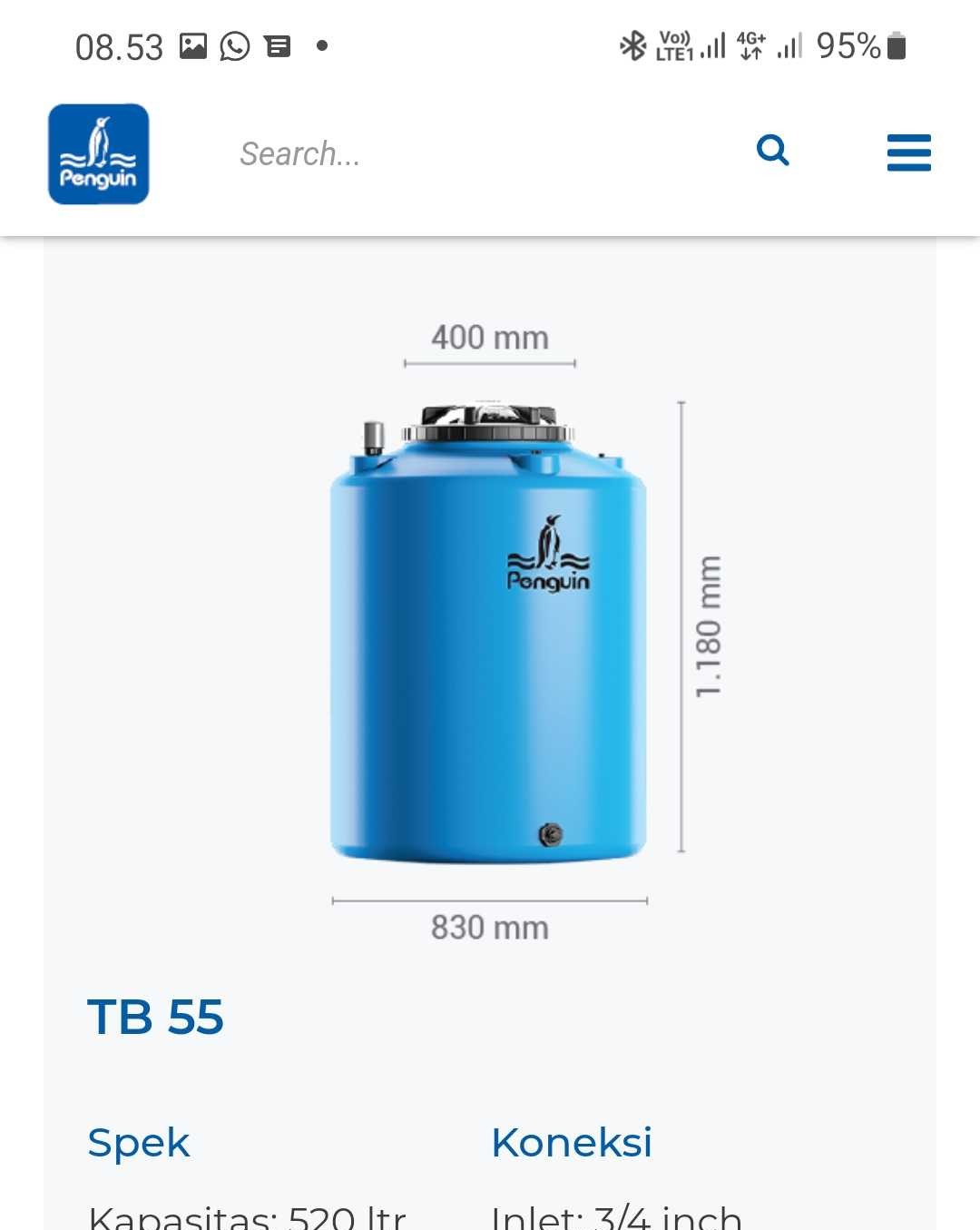The width and height of the screenshot is (980, 1230).
Task: Tap the Penguin logo to go home
Action: [98, 153]
